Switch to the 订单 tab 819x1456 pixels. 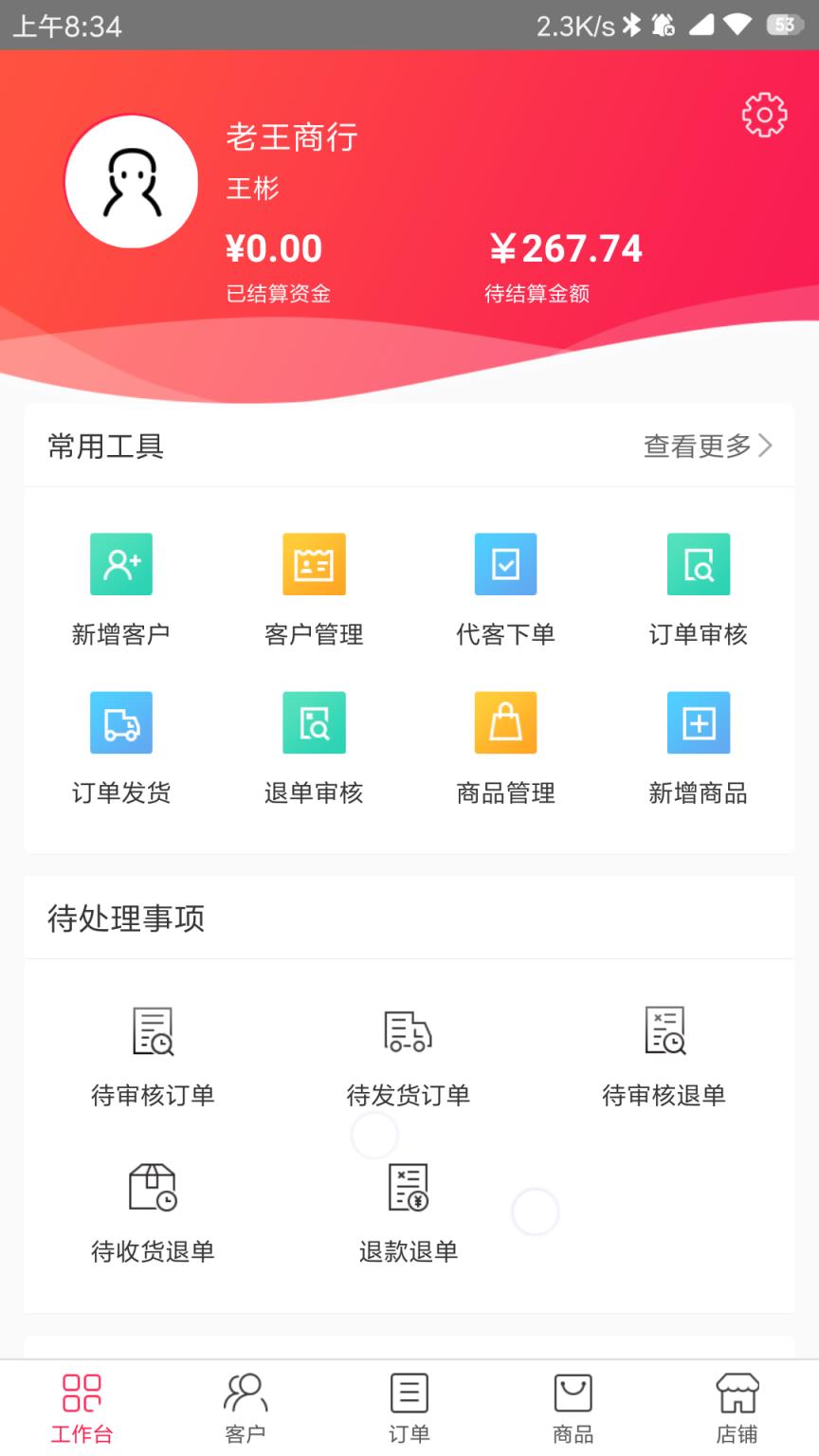409,1406
